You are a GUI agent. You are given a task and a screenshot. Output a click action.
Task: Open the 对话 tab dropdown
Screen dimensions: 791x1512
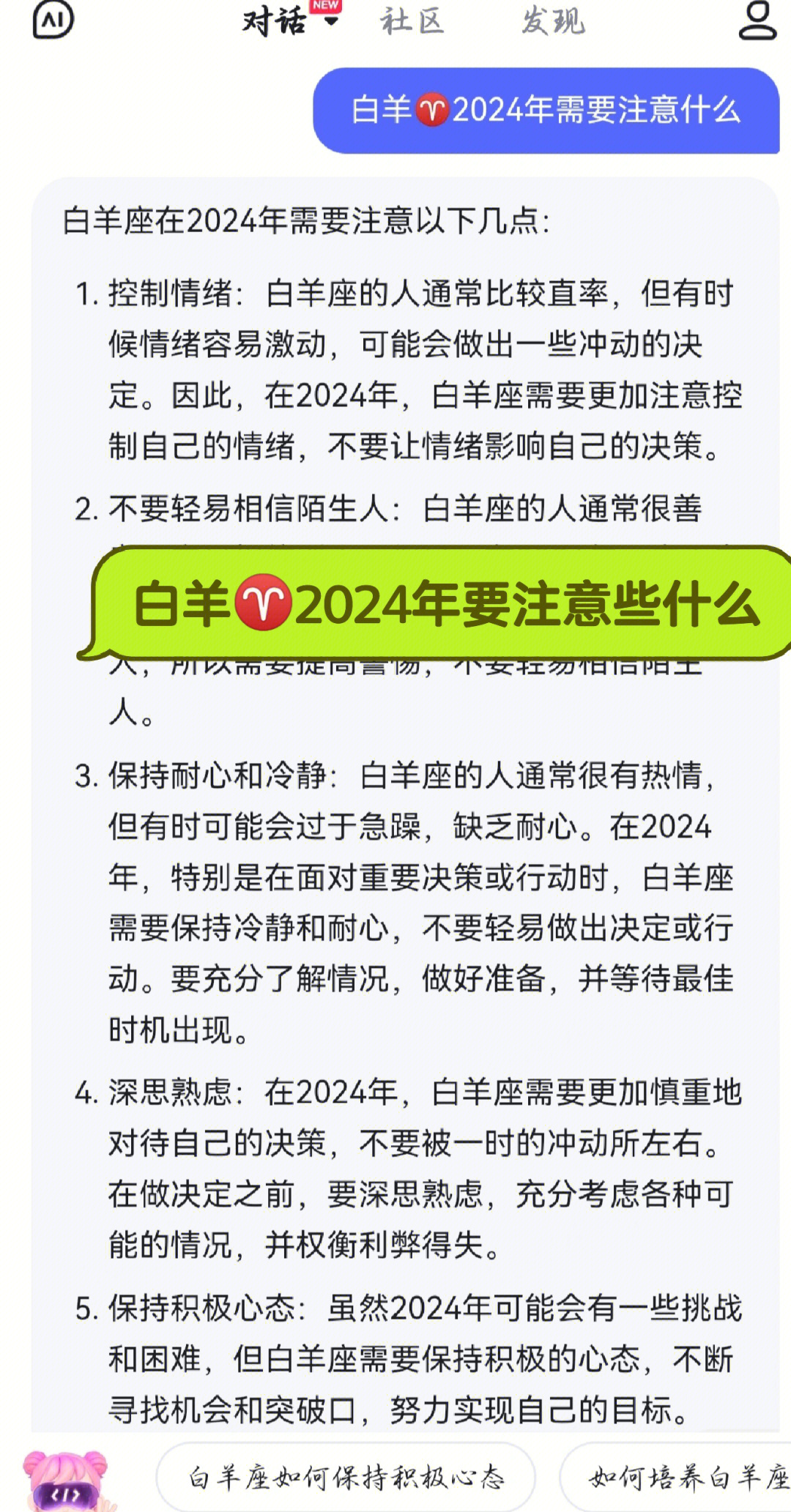(330, 21)
